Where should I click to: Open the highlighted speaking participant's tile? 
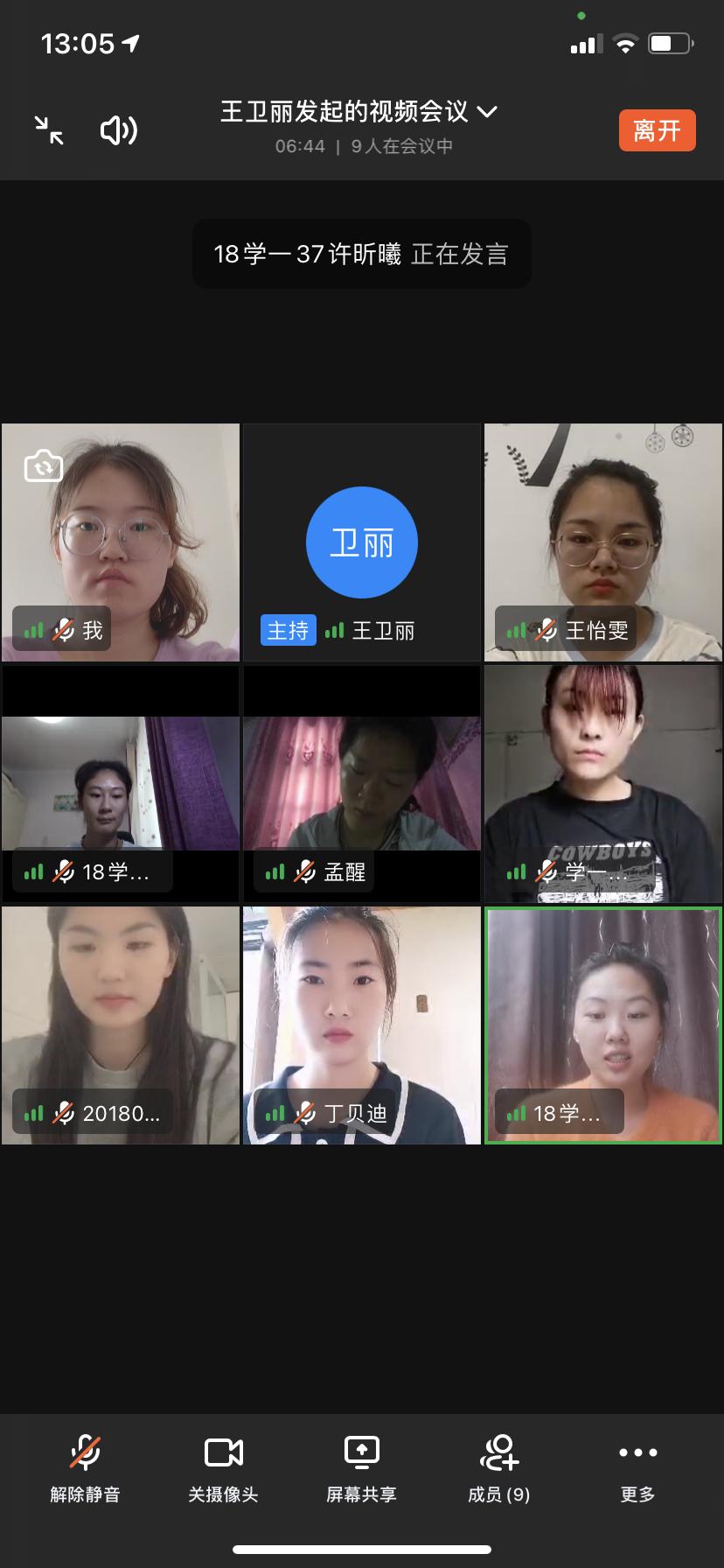603,1025
